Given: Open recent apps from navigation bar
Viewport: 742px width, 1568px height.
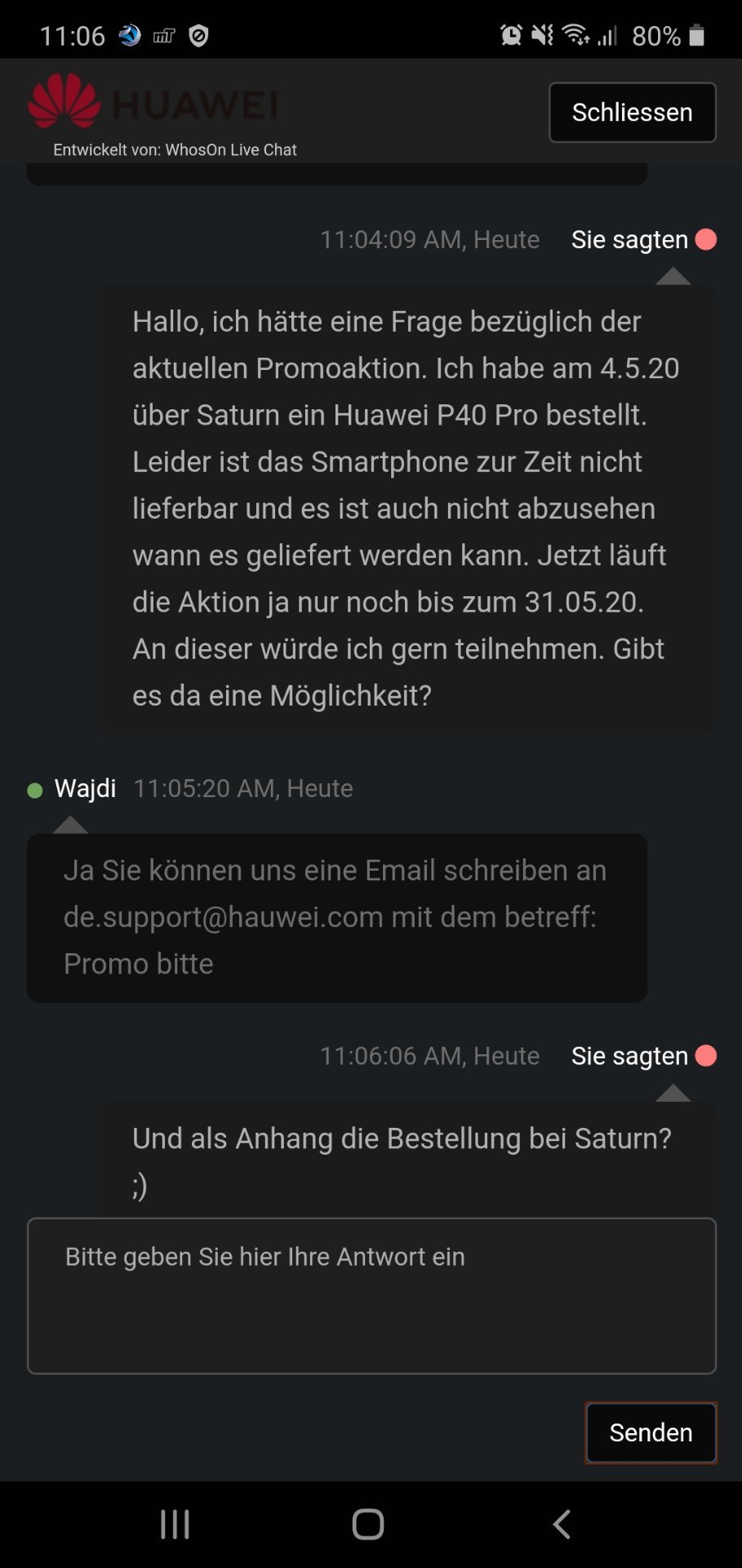Looking at the screenshot, I should coord(175,1524).
